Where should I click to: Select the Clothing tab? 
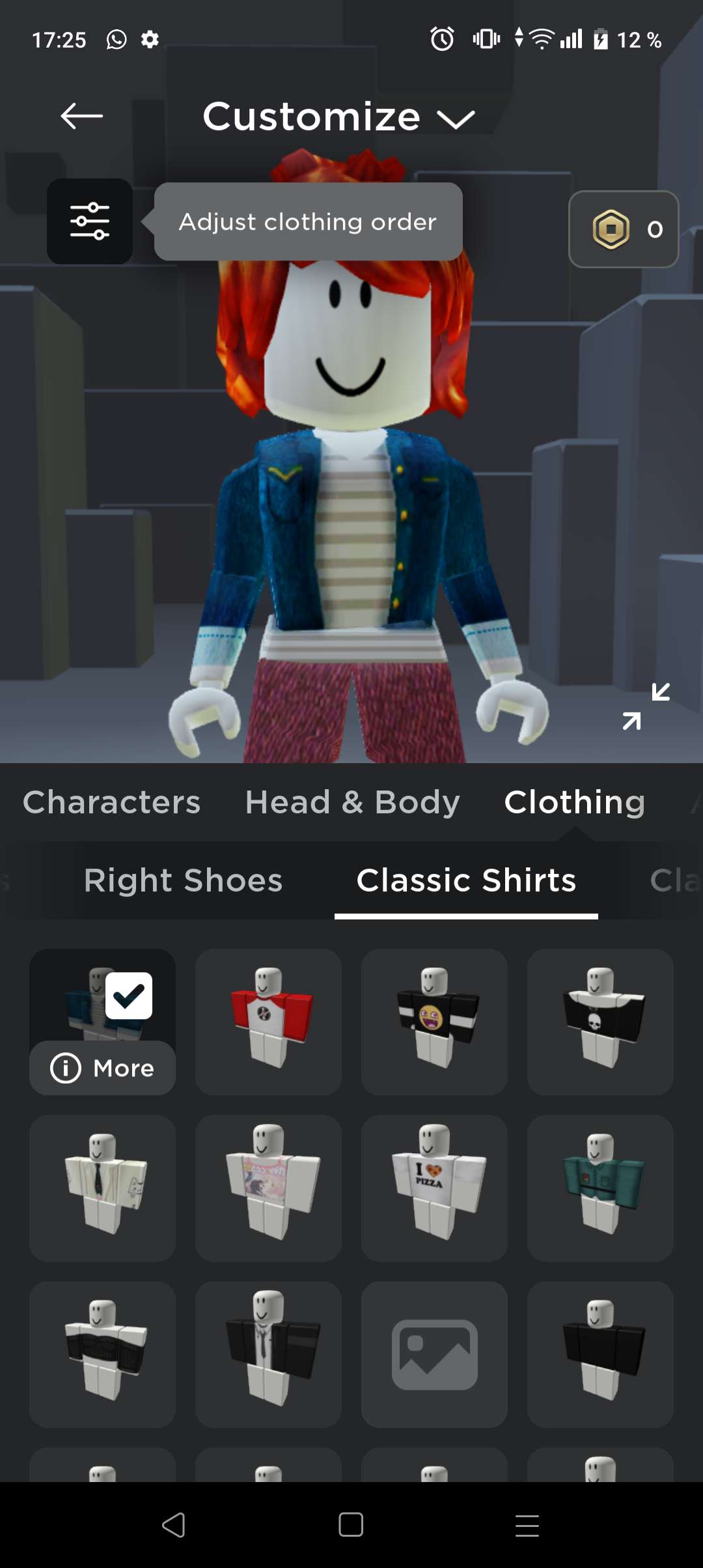click(574, 802)
